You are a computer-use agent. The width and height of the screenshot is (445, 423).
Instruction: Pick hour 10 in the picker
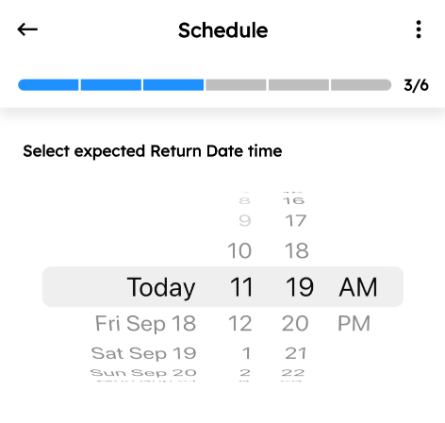[239, 251]
